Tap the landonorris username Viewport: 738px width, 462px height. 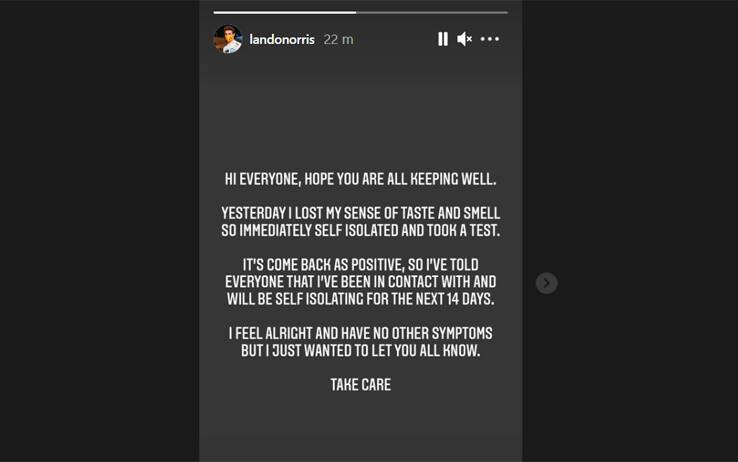coord(282,40)
